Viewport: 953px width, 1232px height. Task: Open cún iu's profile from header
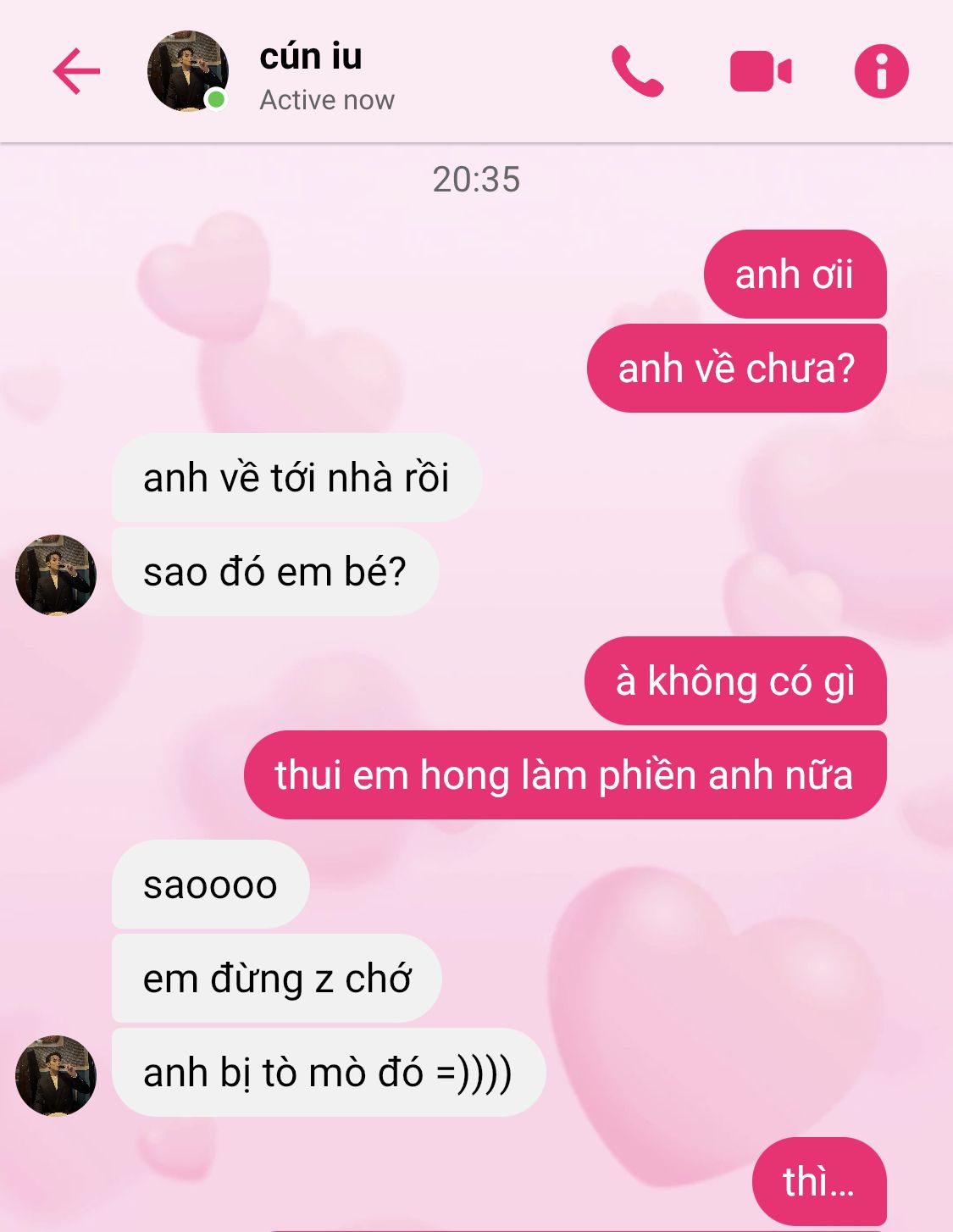188,71
